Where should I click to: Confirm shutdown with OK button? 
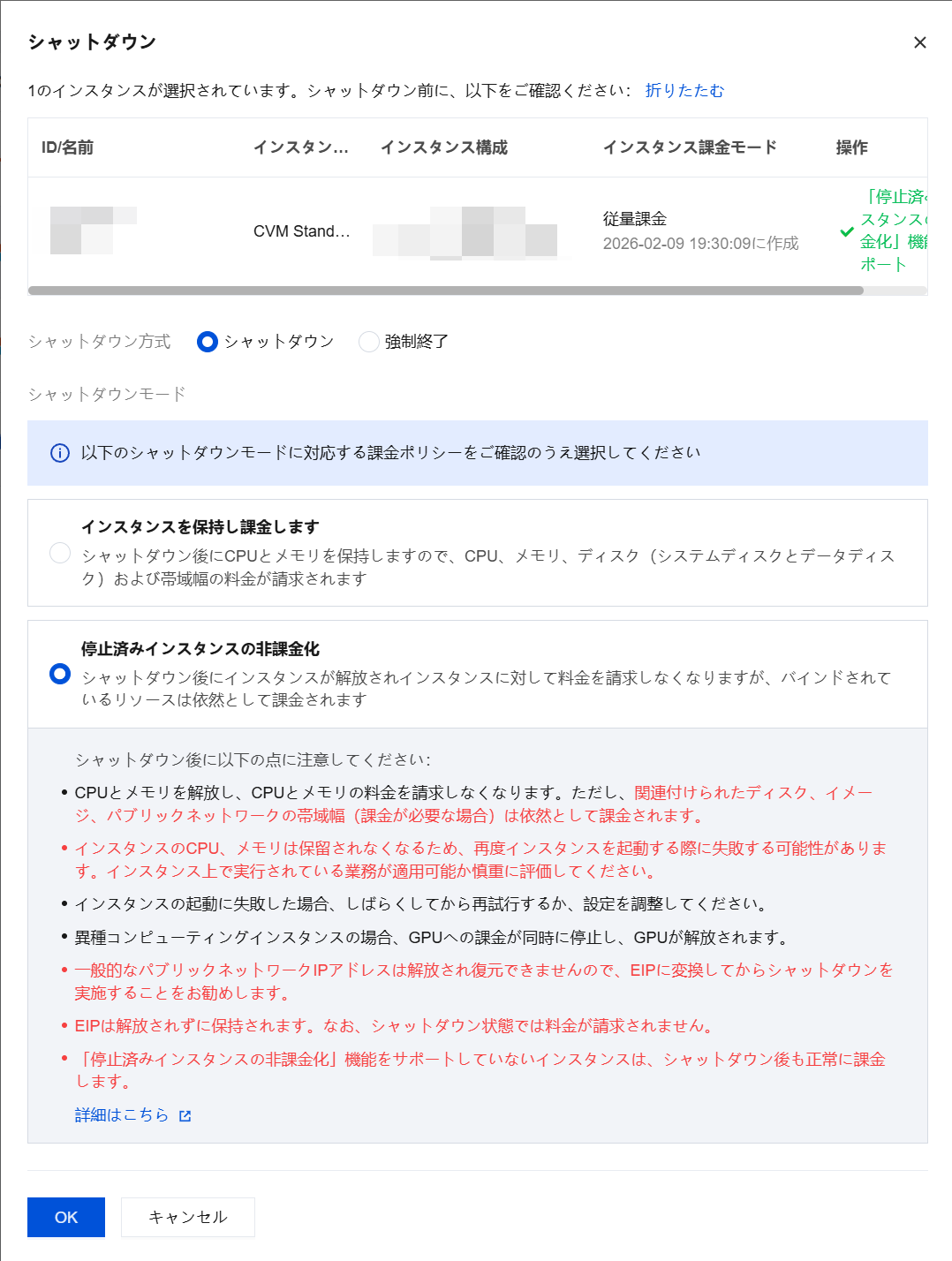pyautogui.click(x=66, y=1217)
